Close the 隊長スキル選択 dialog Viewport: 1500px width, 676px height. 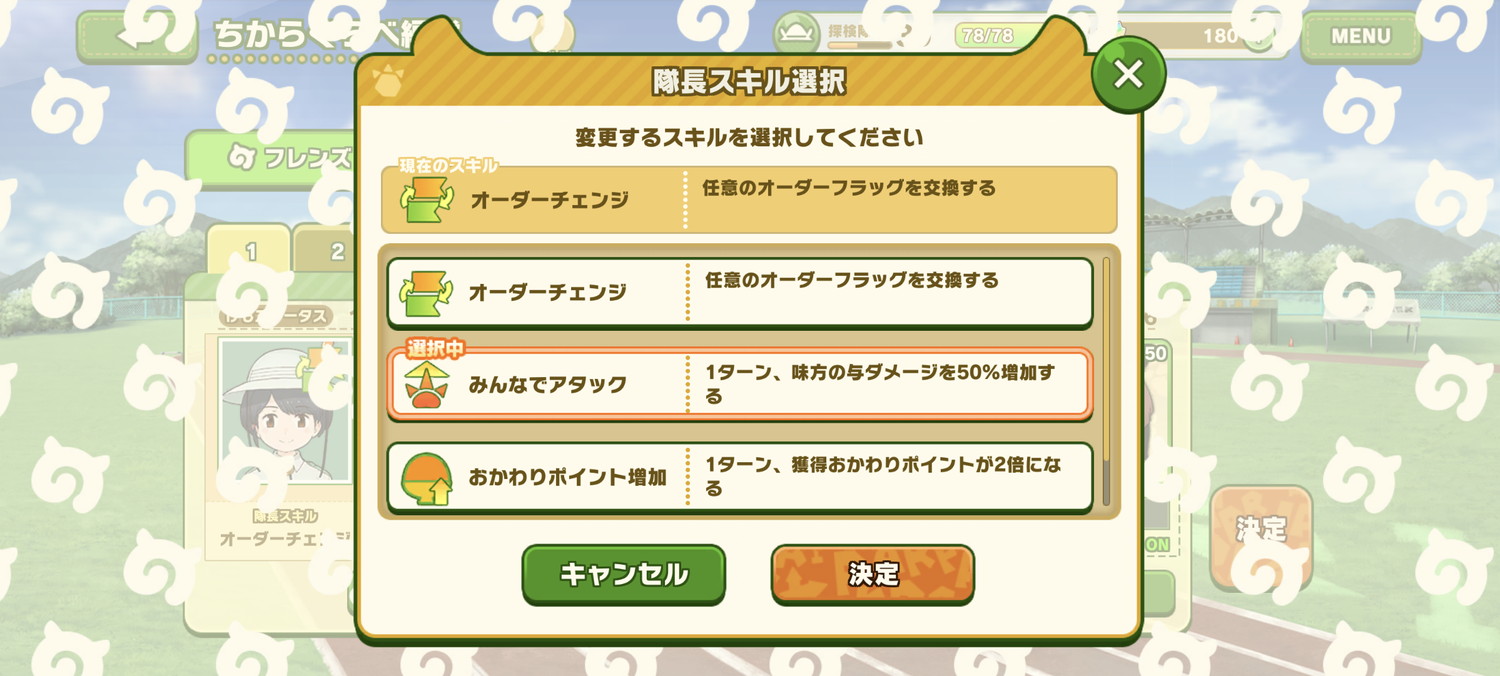(x=1128, y=74)
